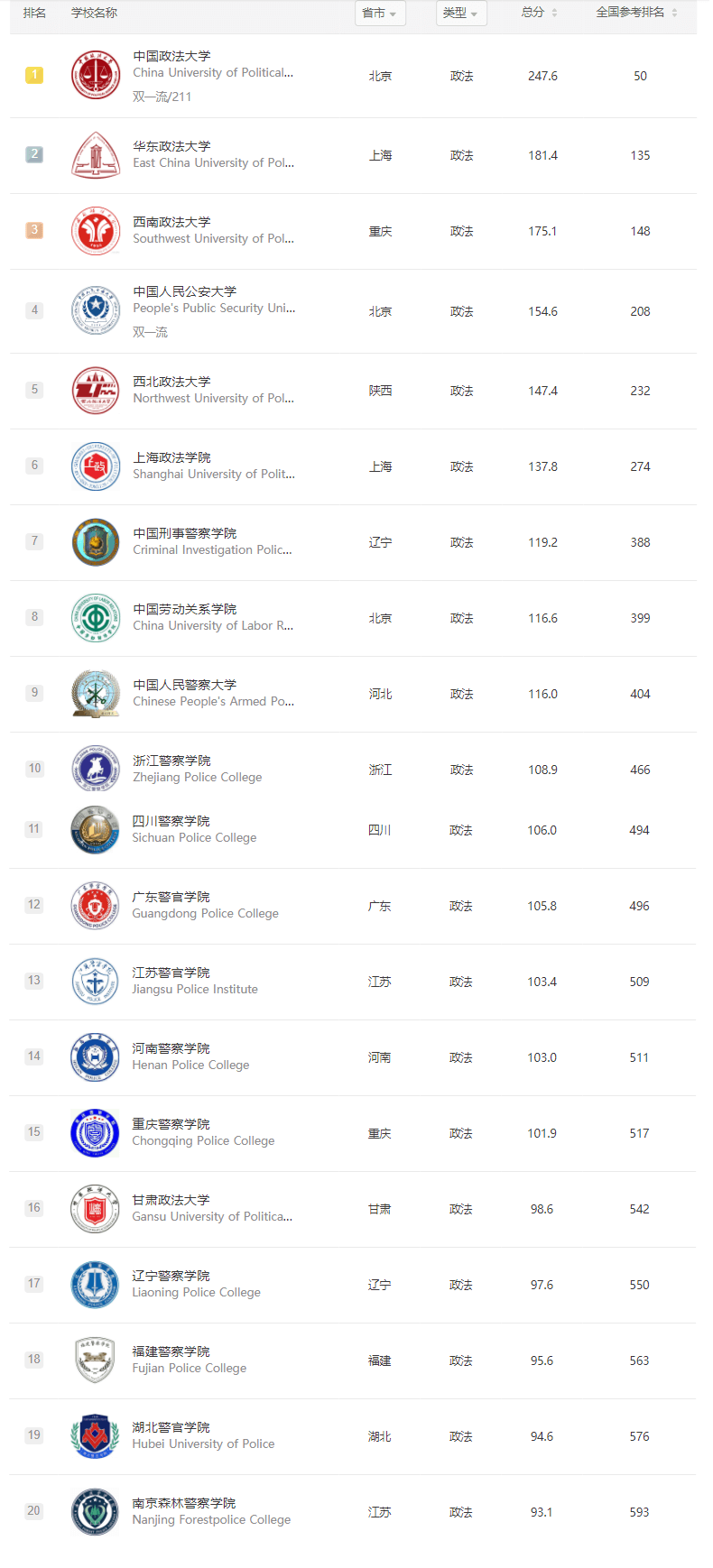Select 西北政法大学 from the list
The width and height of the screenshot is (713, 1568).
click(171, 382)
